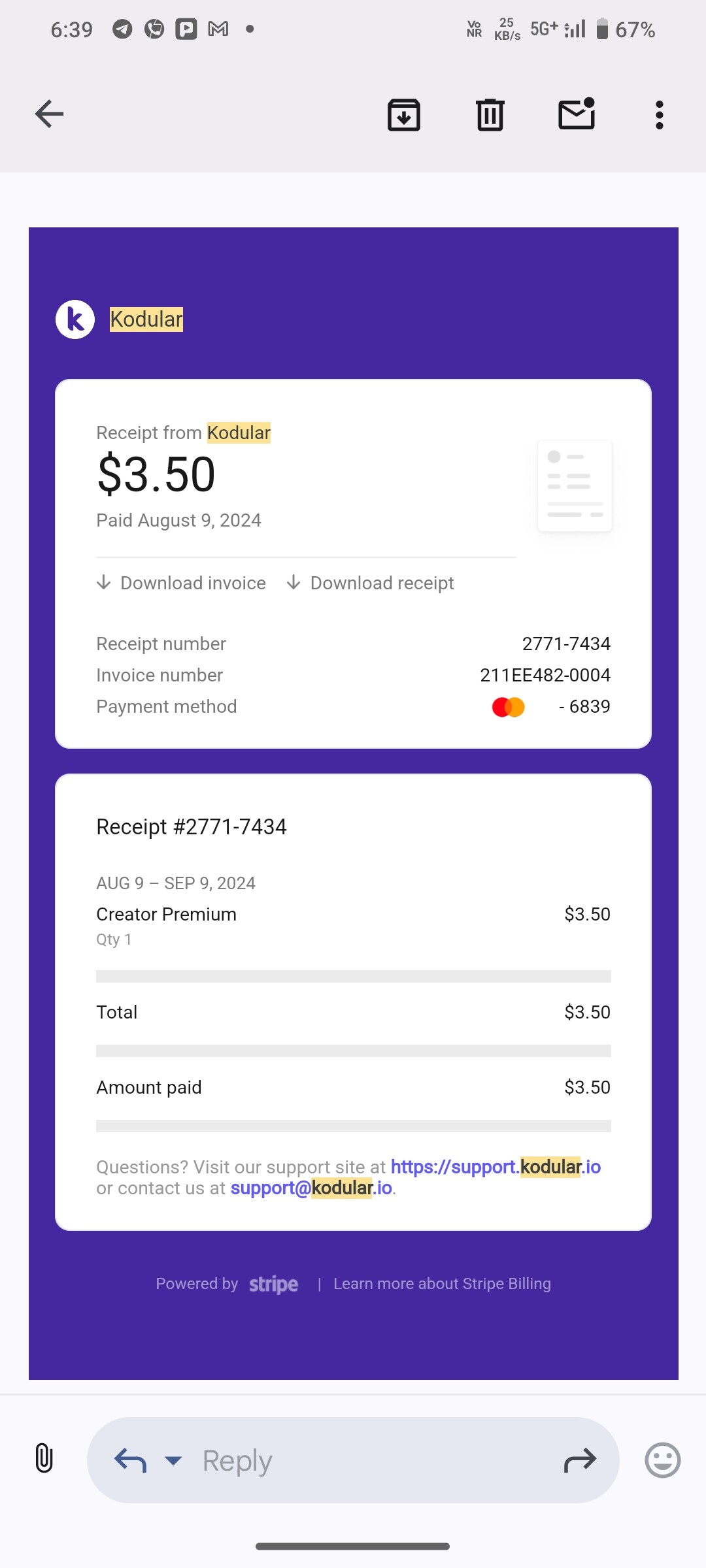The height and width of the screenshot is (1568, 706).
Task: Tap the paperclip attachment icon
Action: 44,1458
